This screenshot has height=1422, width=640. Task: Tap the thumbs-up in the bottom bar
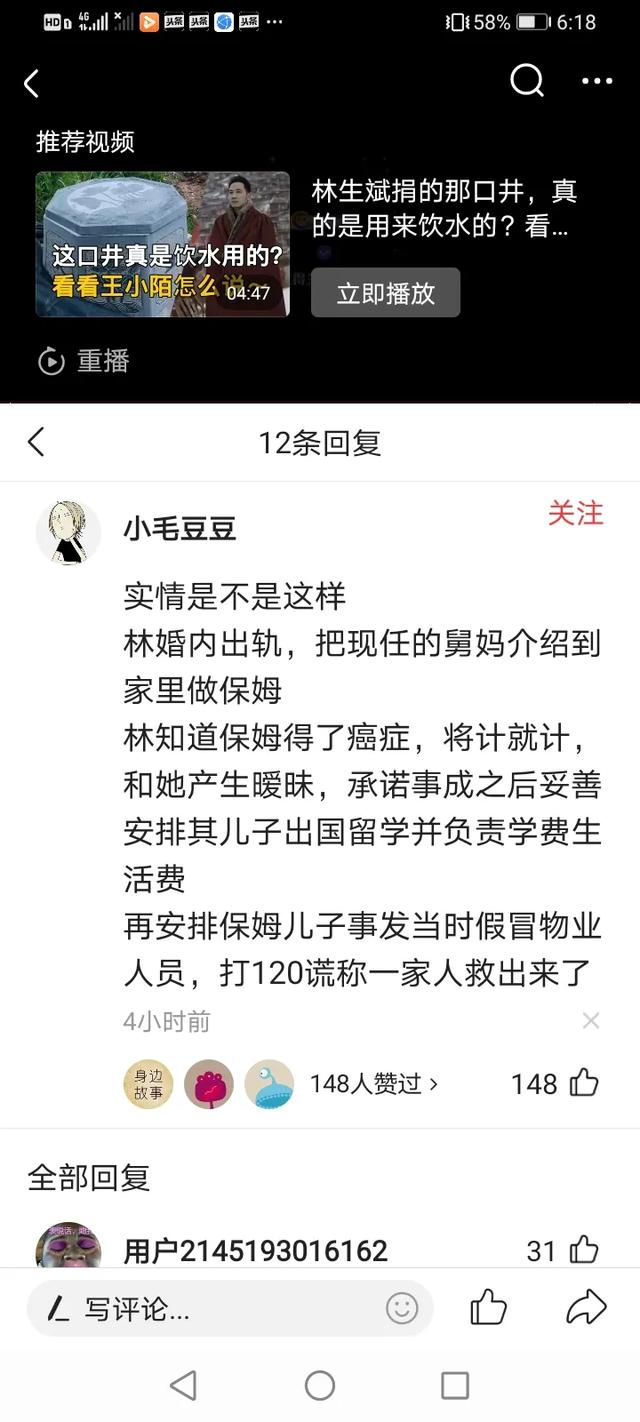pyautogui.click(x=488, y=1308)
